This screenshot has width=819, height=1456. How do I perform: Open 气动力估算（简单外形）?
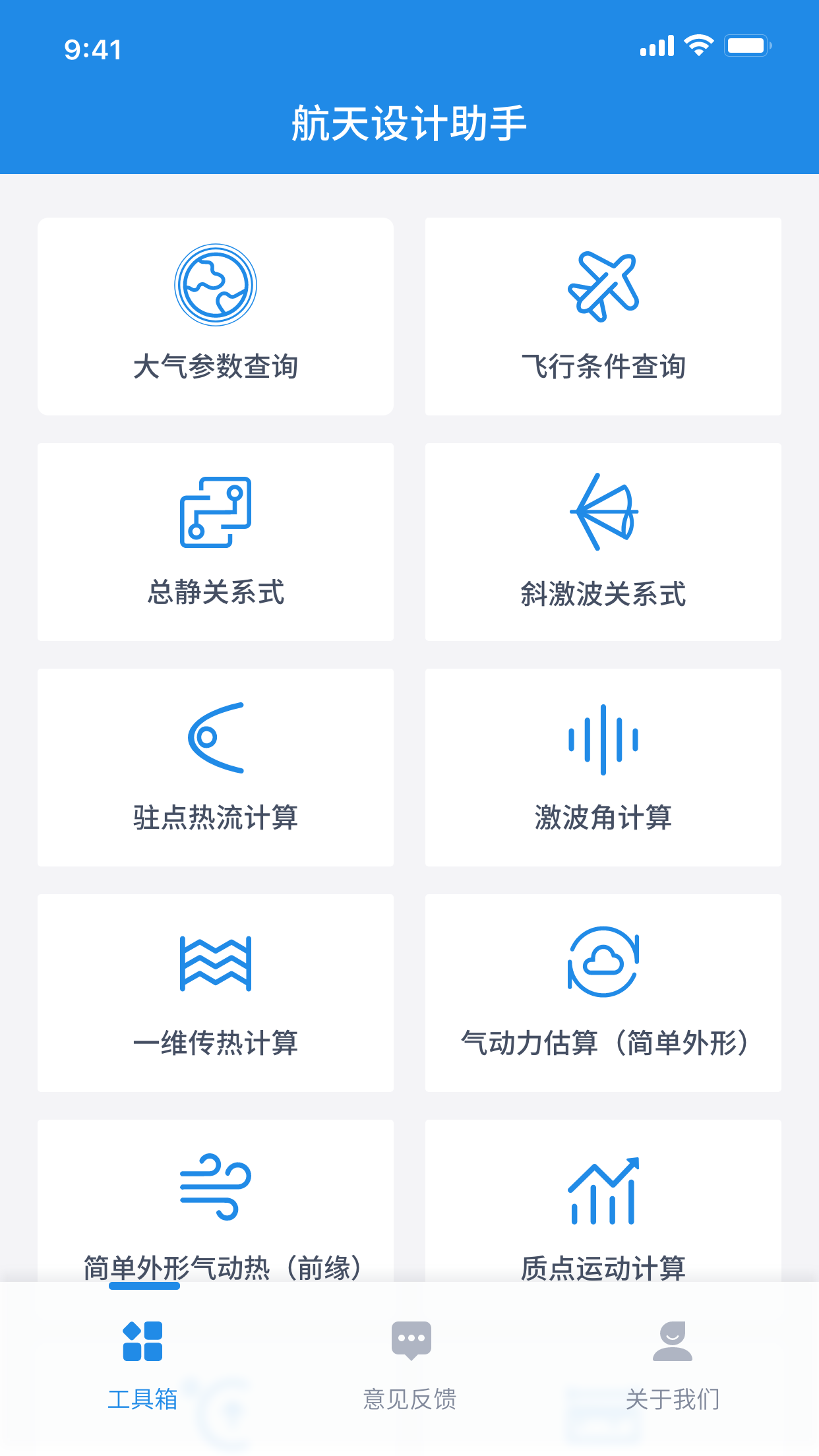(603, 992)
